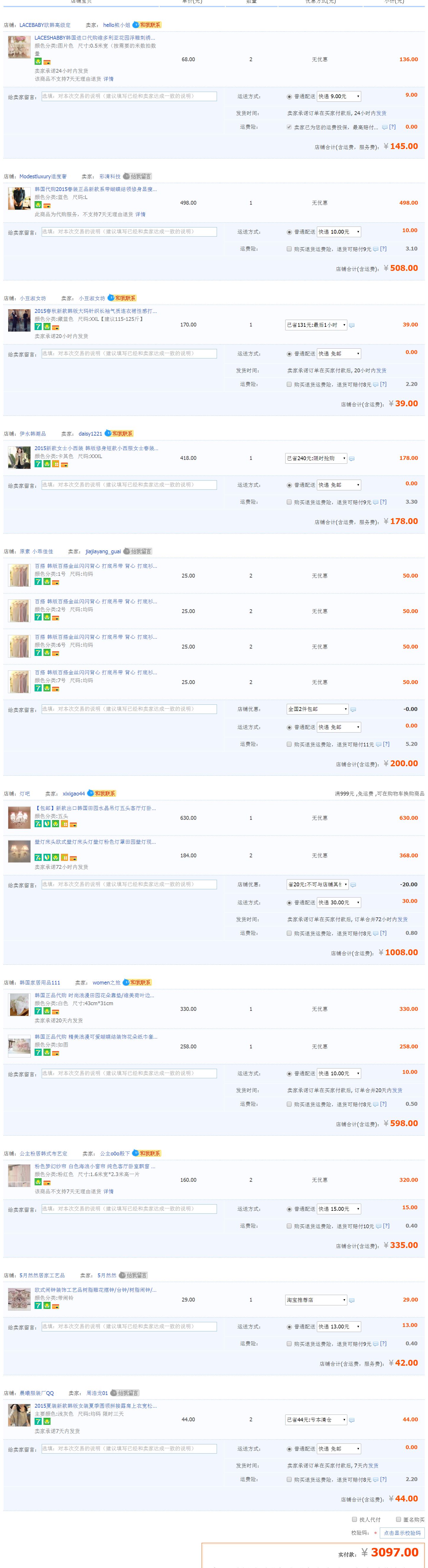Image resolution: width=428 pixels, height=1568 pixels.
Task: Tick return-shipping insurance for the Modestluxury order
Action: 289,249
